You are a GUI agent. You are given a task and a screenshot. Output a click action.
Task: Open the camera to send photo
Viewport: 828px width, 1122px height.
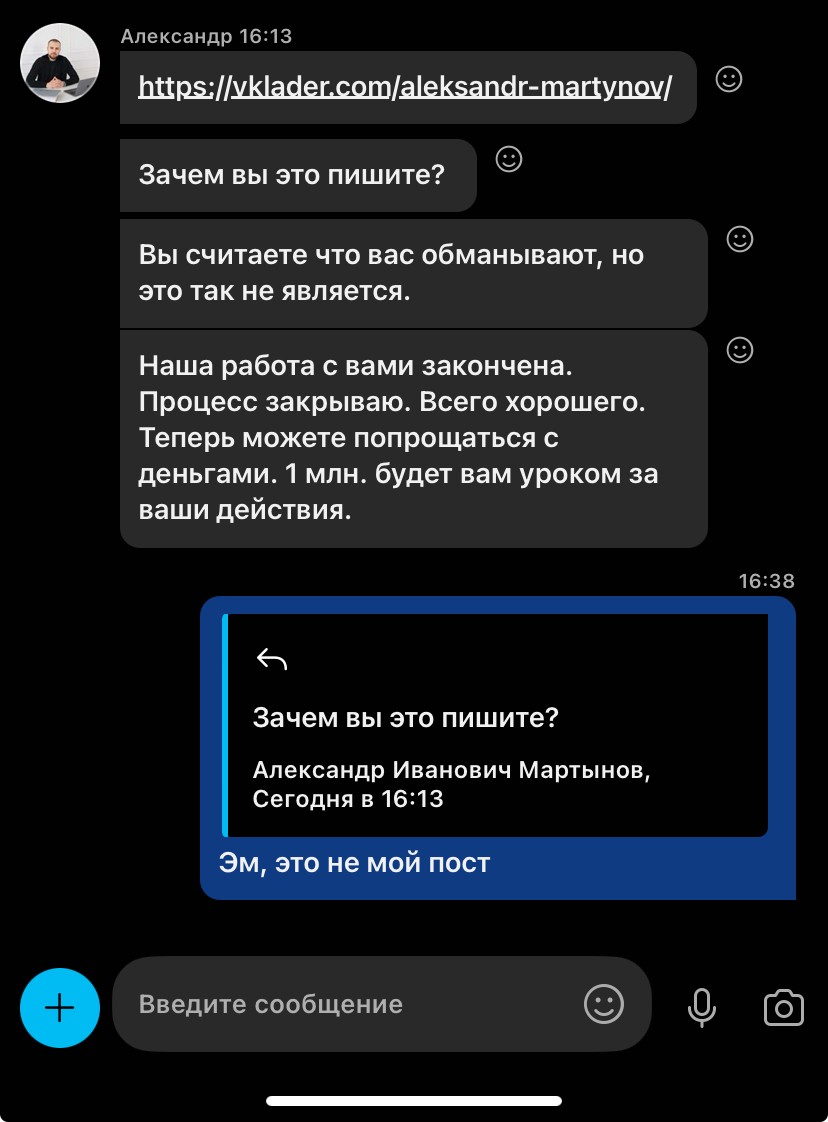tap(783, 1007)
